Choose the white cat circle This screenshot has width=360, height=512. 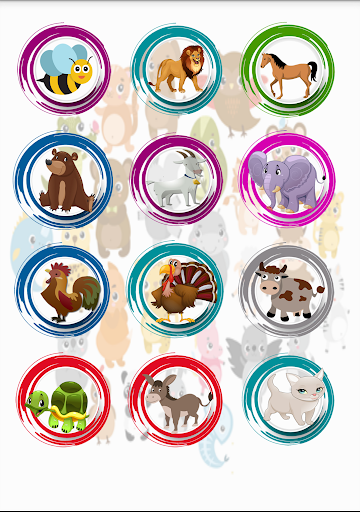289,399
